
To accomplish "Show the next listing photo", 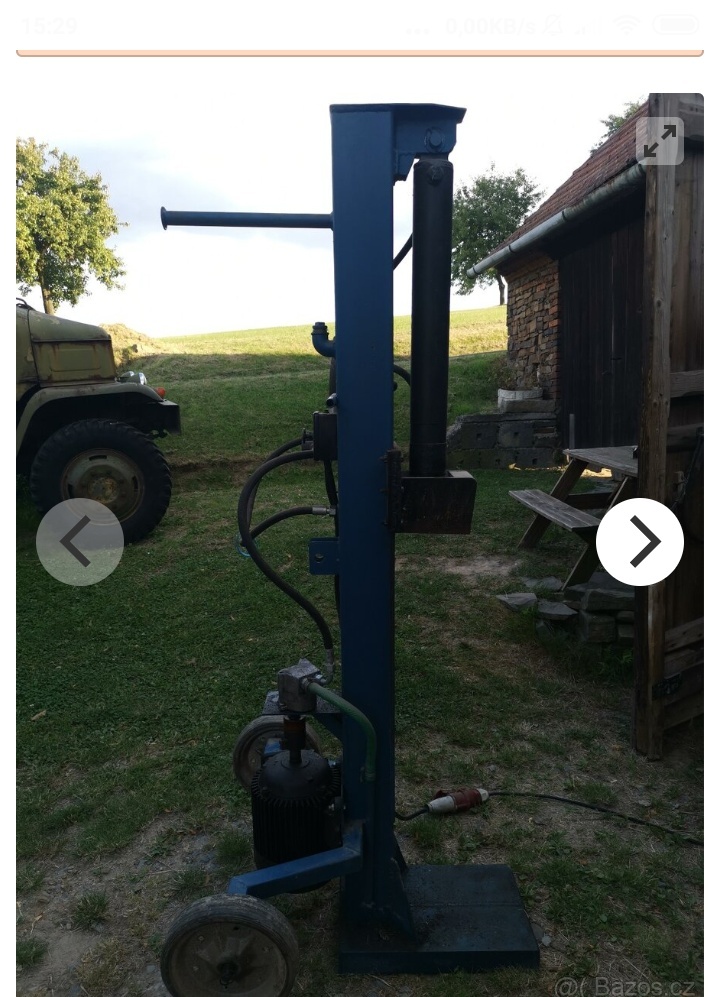I will click(x=640, y=542).
